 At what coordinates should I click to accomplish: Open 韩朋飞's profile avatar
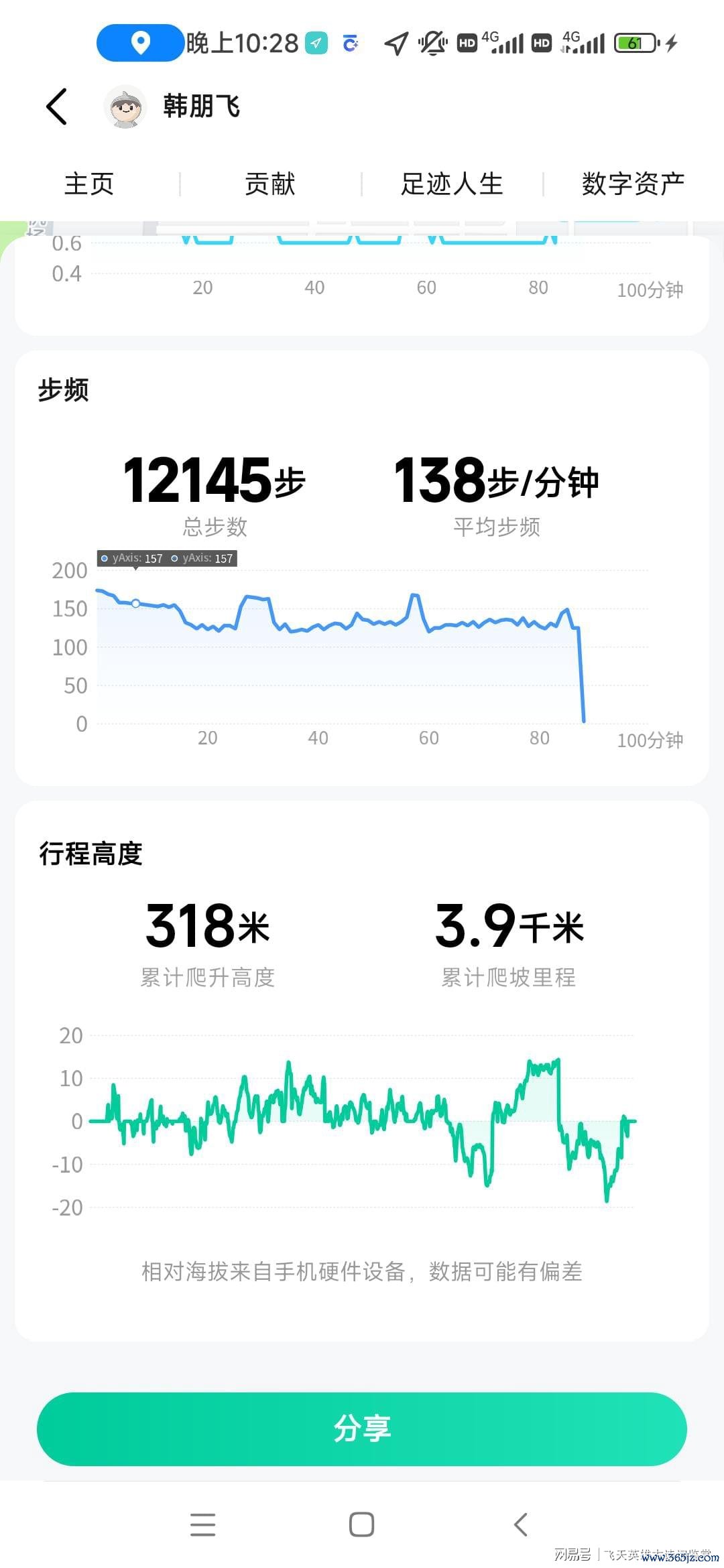(125, 107)
